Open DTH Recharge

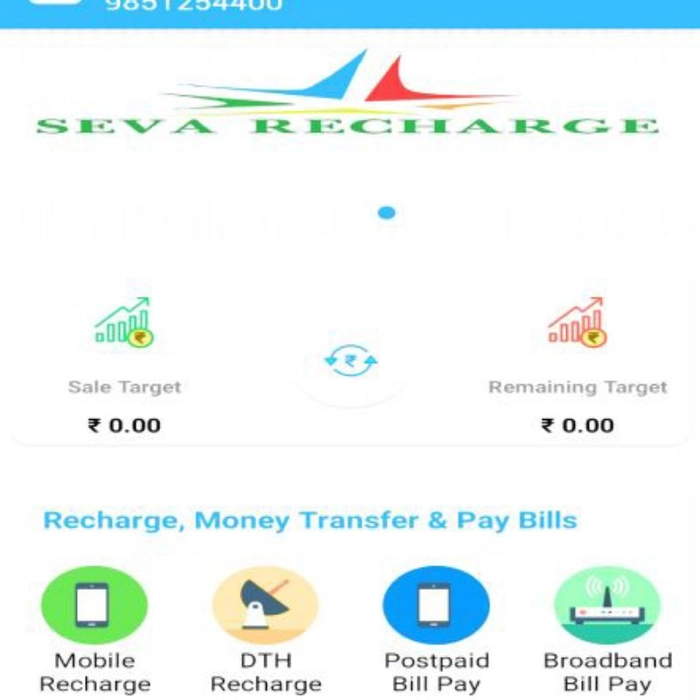(265, 606)
